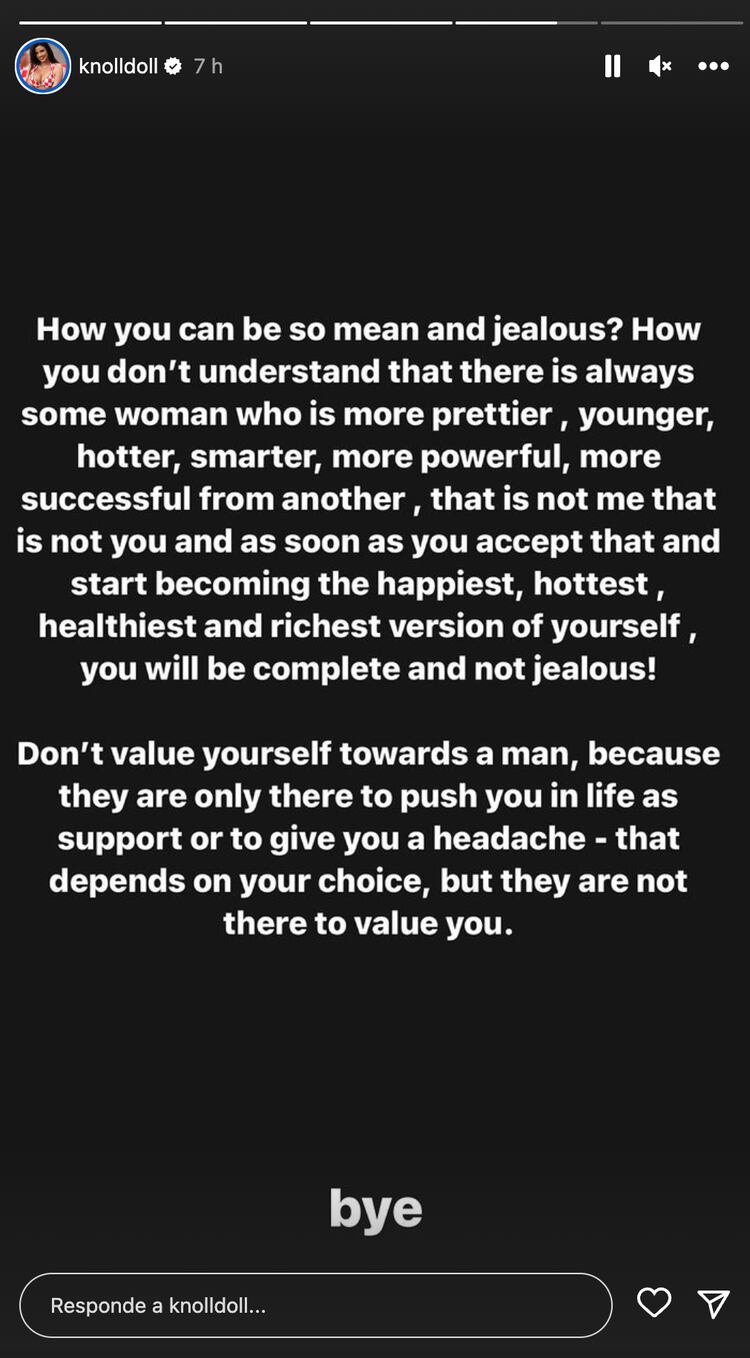This screenshot has width=750, height=1358.
Task: Share the story via paper plane icon
Action: (x=713, y=1303)
